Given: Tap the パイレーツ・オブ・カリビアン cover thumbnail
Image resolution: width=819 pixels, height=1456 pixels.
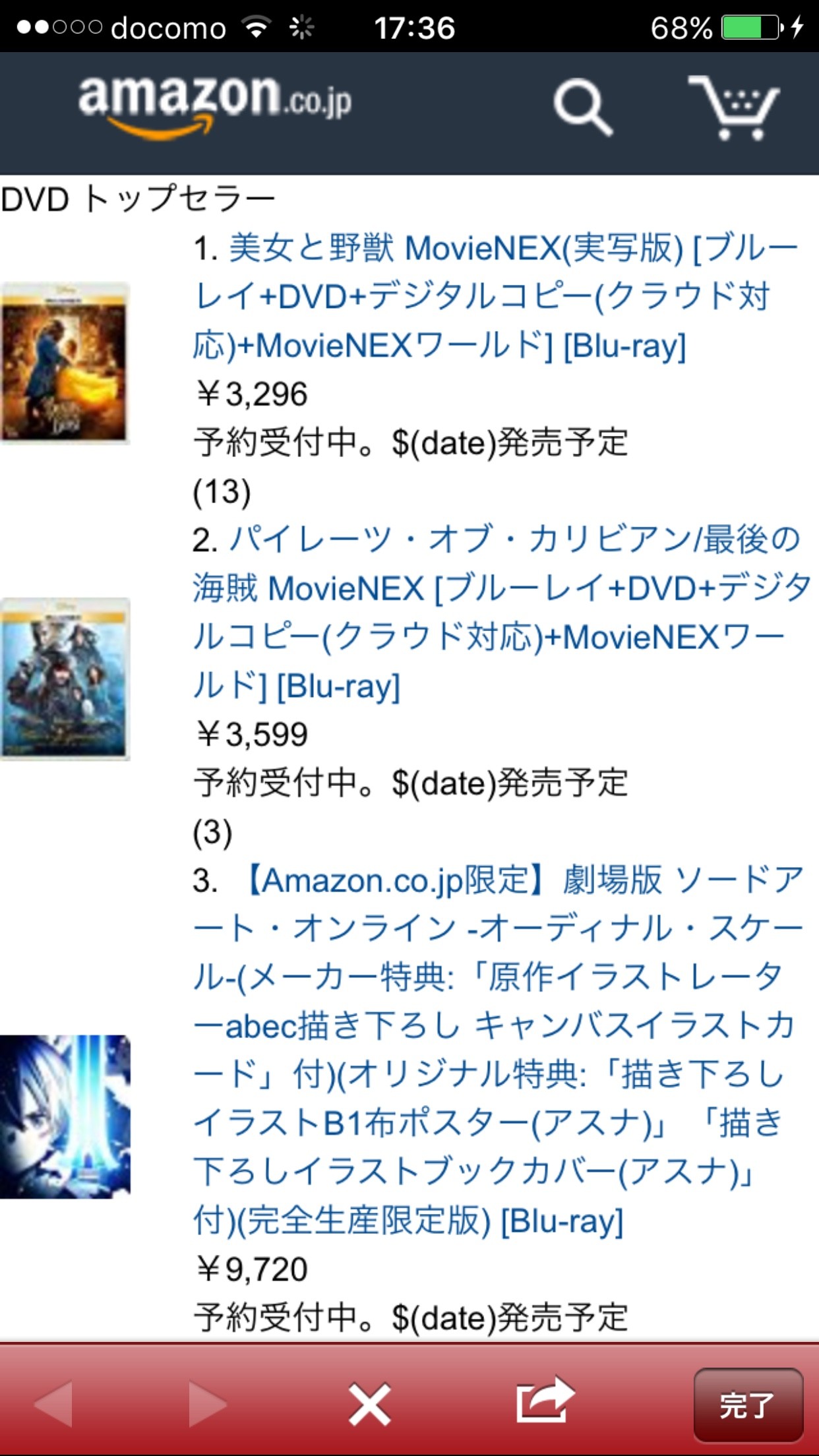Looking at the screenshot, I should coord(65,679).
